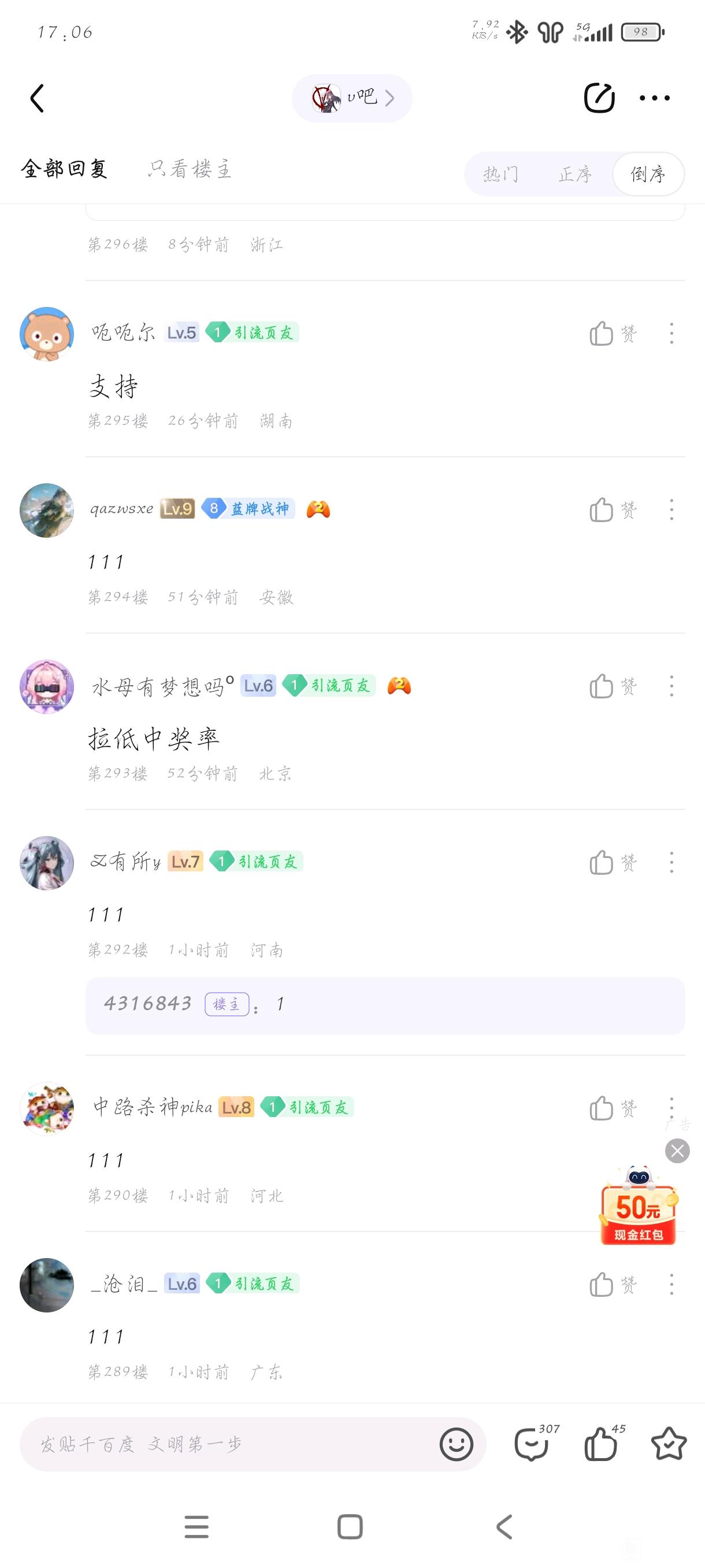Screen dimensions: 705x1568
Task: Go back using the top-left arrow
Action: [37, 98]
